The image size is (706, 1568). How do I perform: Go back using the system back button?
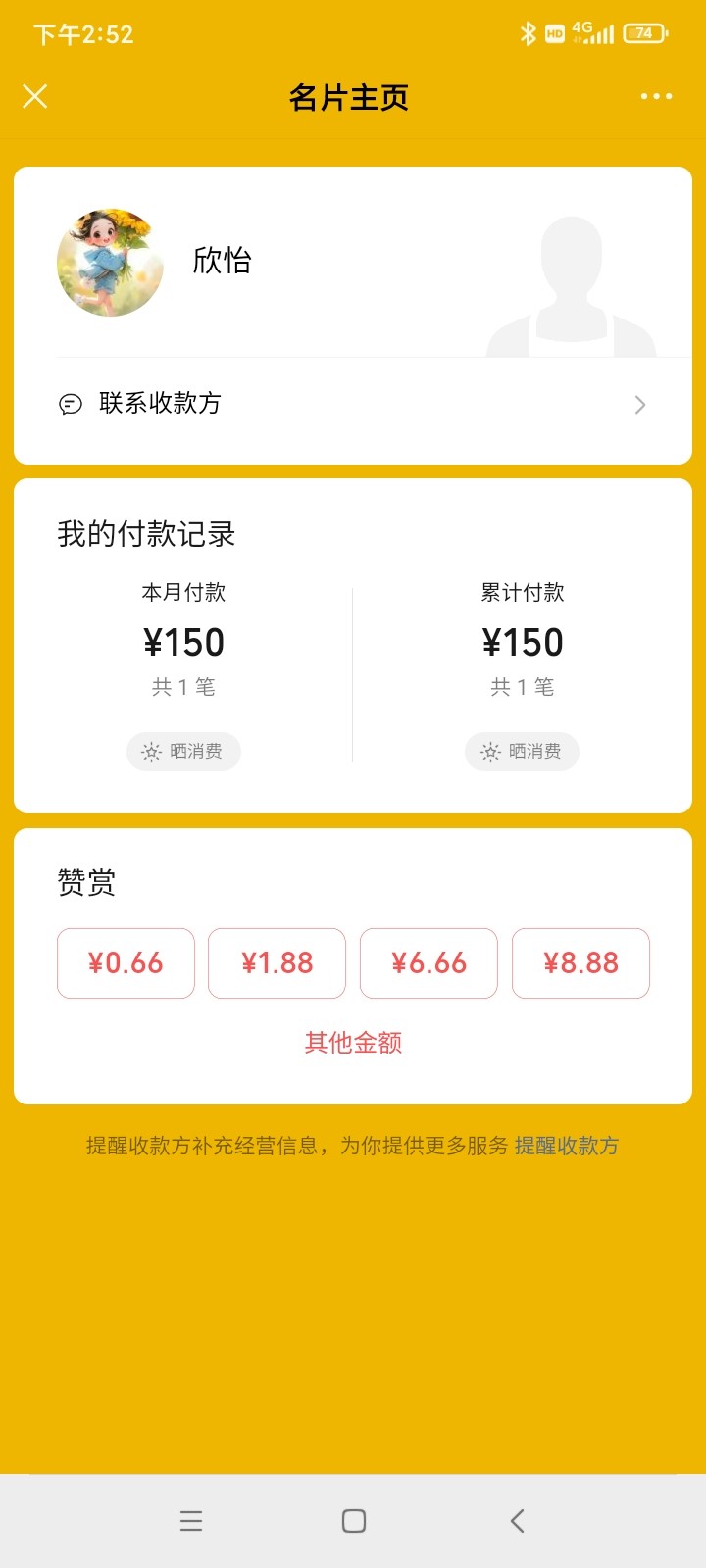click(x=517, y=1520)
